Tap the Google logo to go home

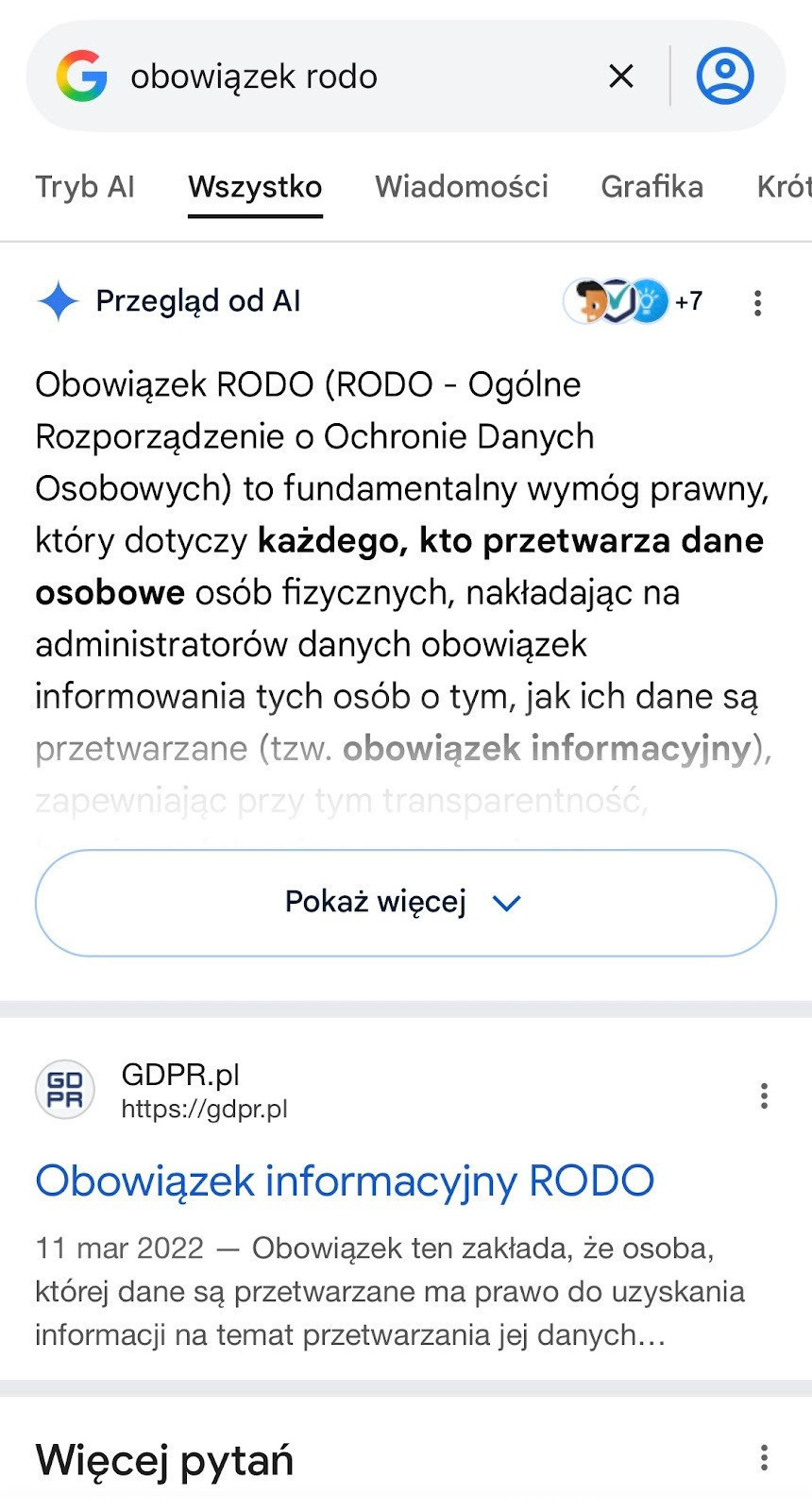pos(81,76)
